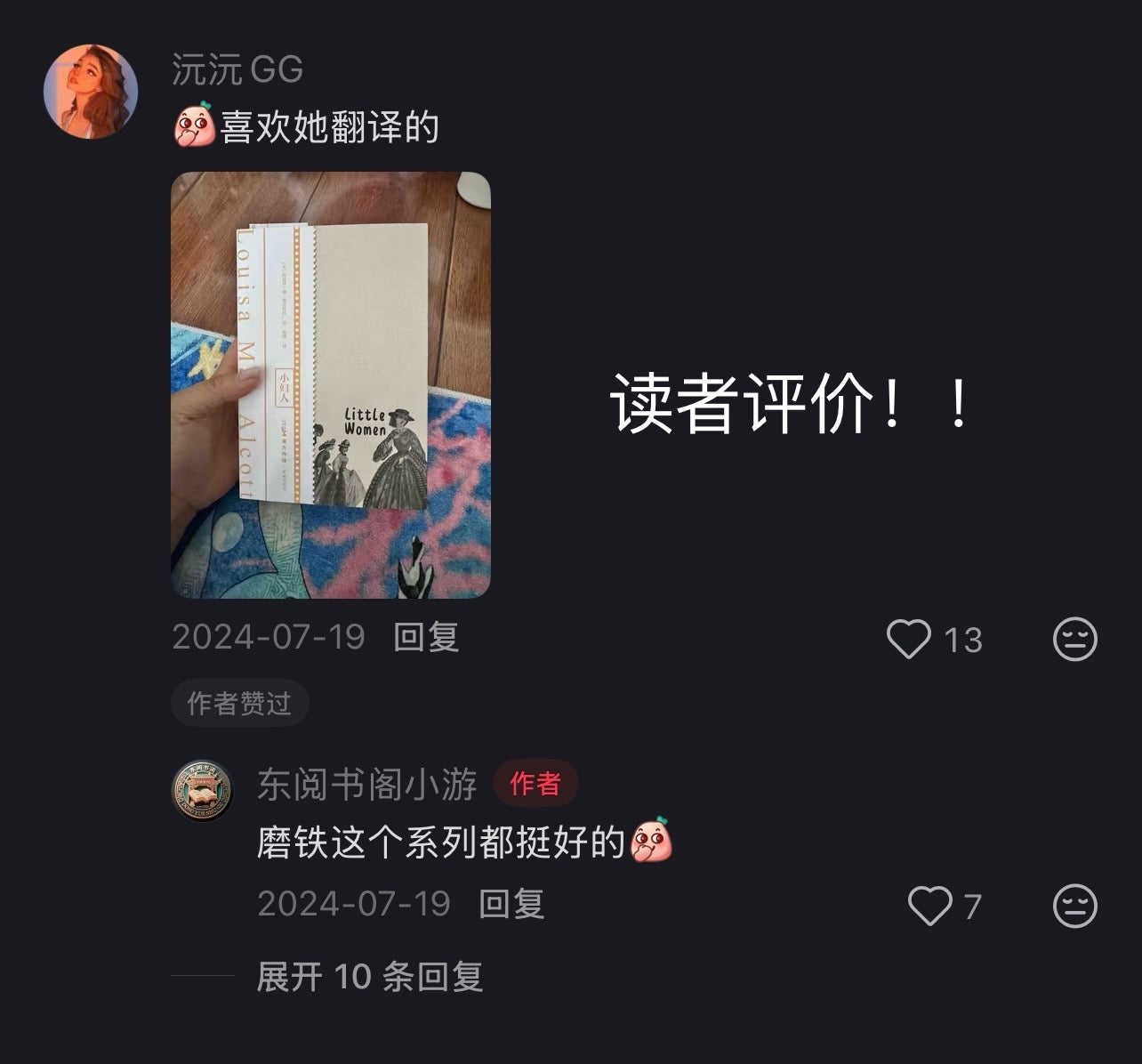View the Little Women book photo
This screenshot has height=1064, width=1142.
330,384
